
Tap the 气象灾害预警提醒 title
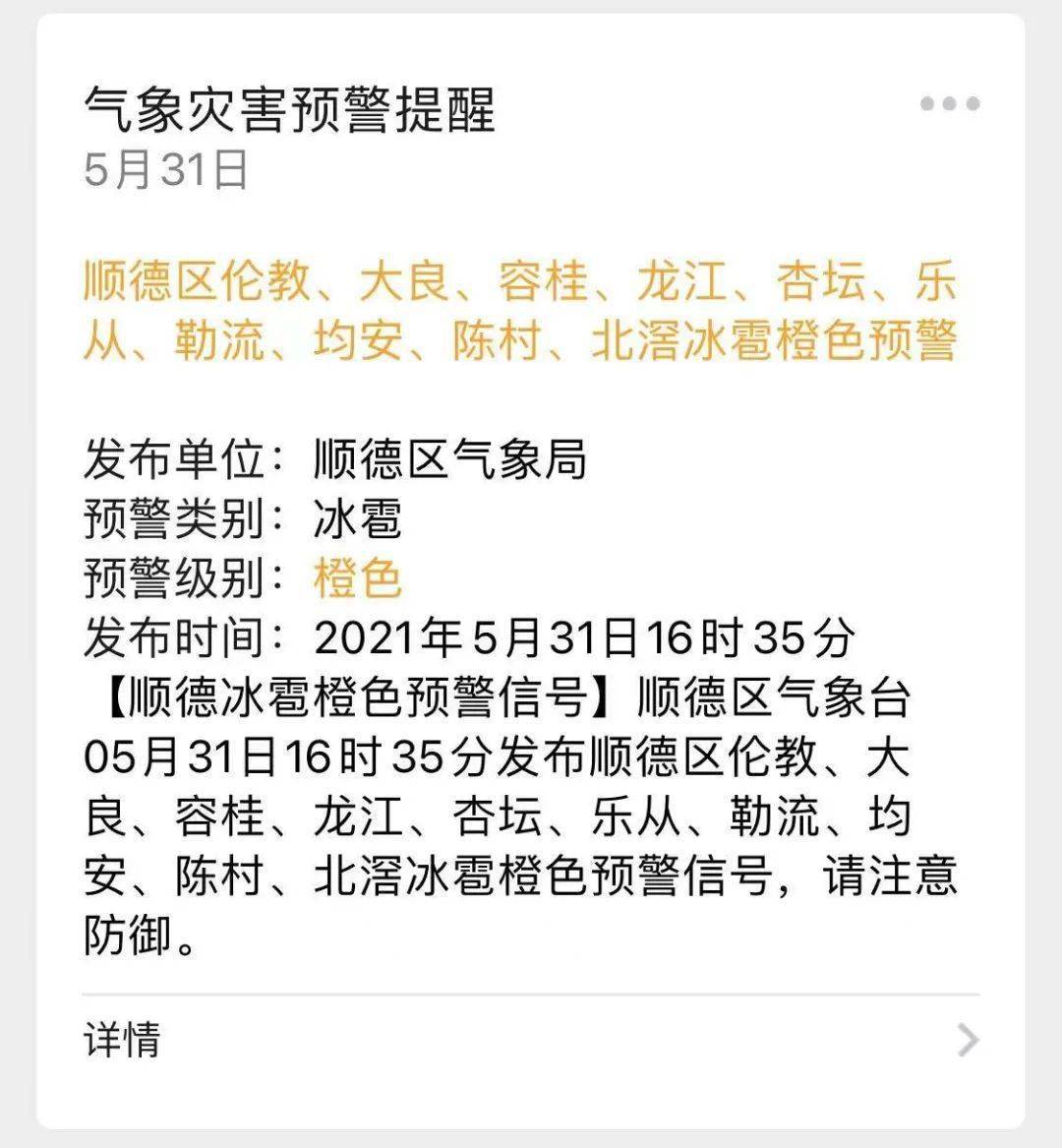click(292, 110)
